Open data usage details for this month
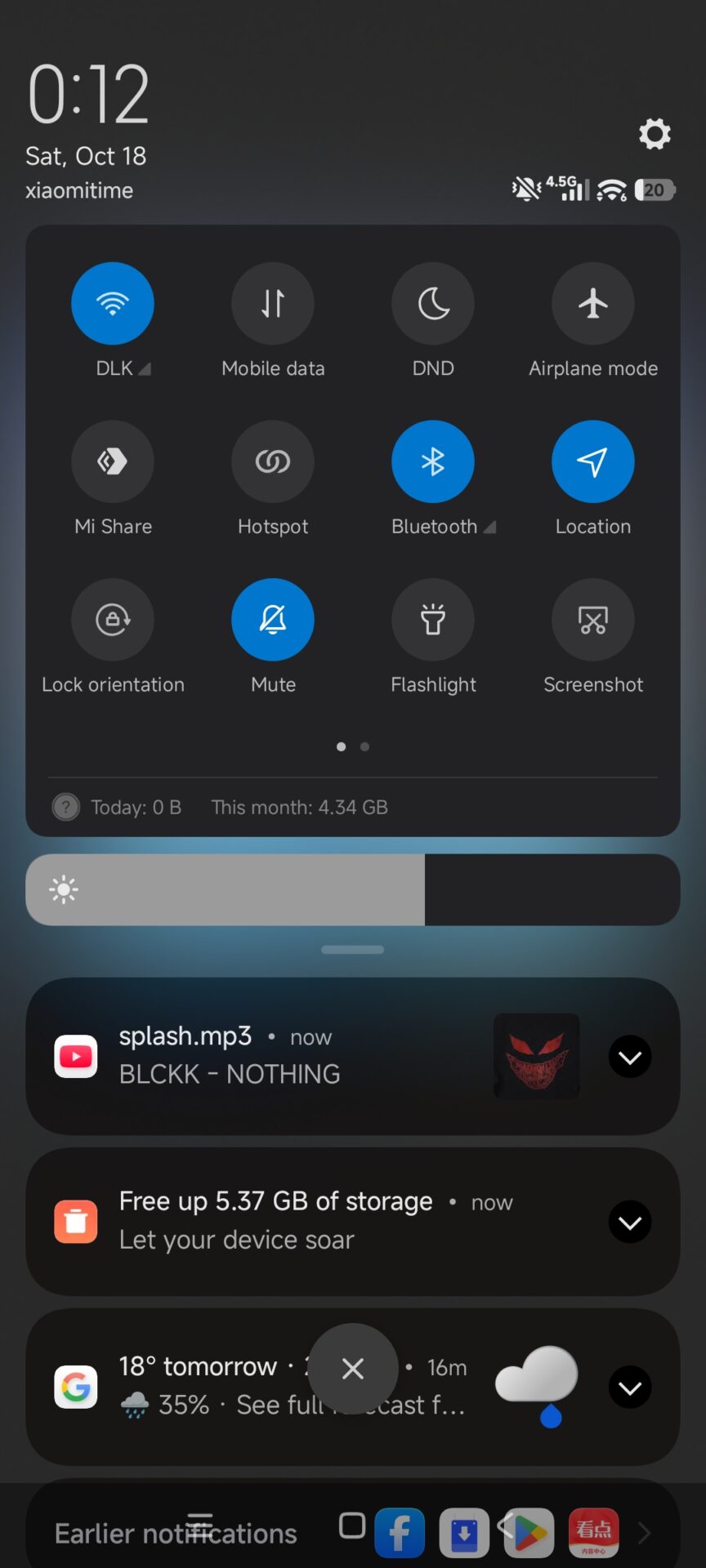The image size is (706, 1568). click(x=299, y=807)
